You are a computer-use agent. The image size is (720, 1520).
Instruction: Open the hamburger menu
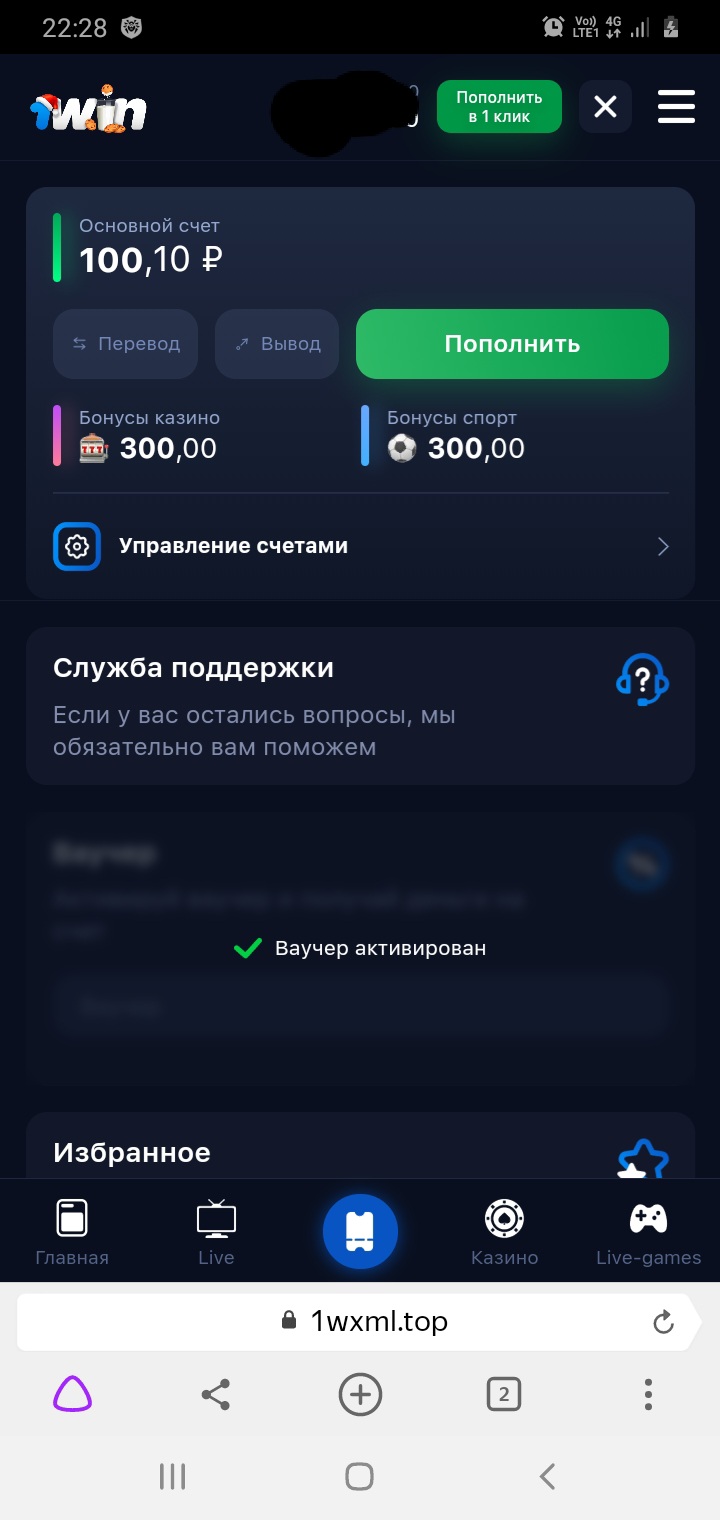676,107
